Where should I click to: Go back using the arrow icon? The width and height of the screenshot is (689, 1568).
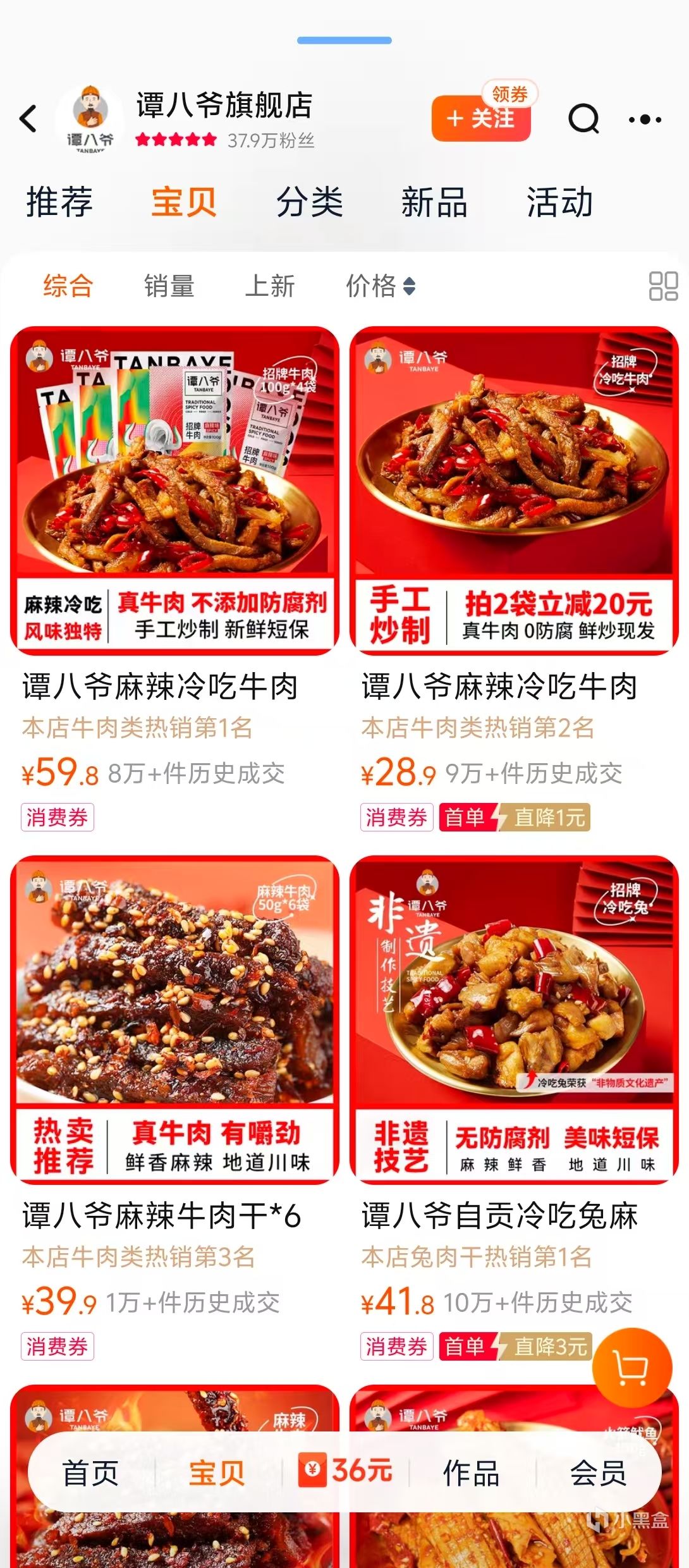tap(28, 119)
